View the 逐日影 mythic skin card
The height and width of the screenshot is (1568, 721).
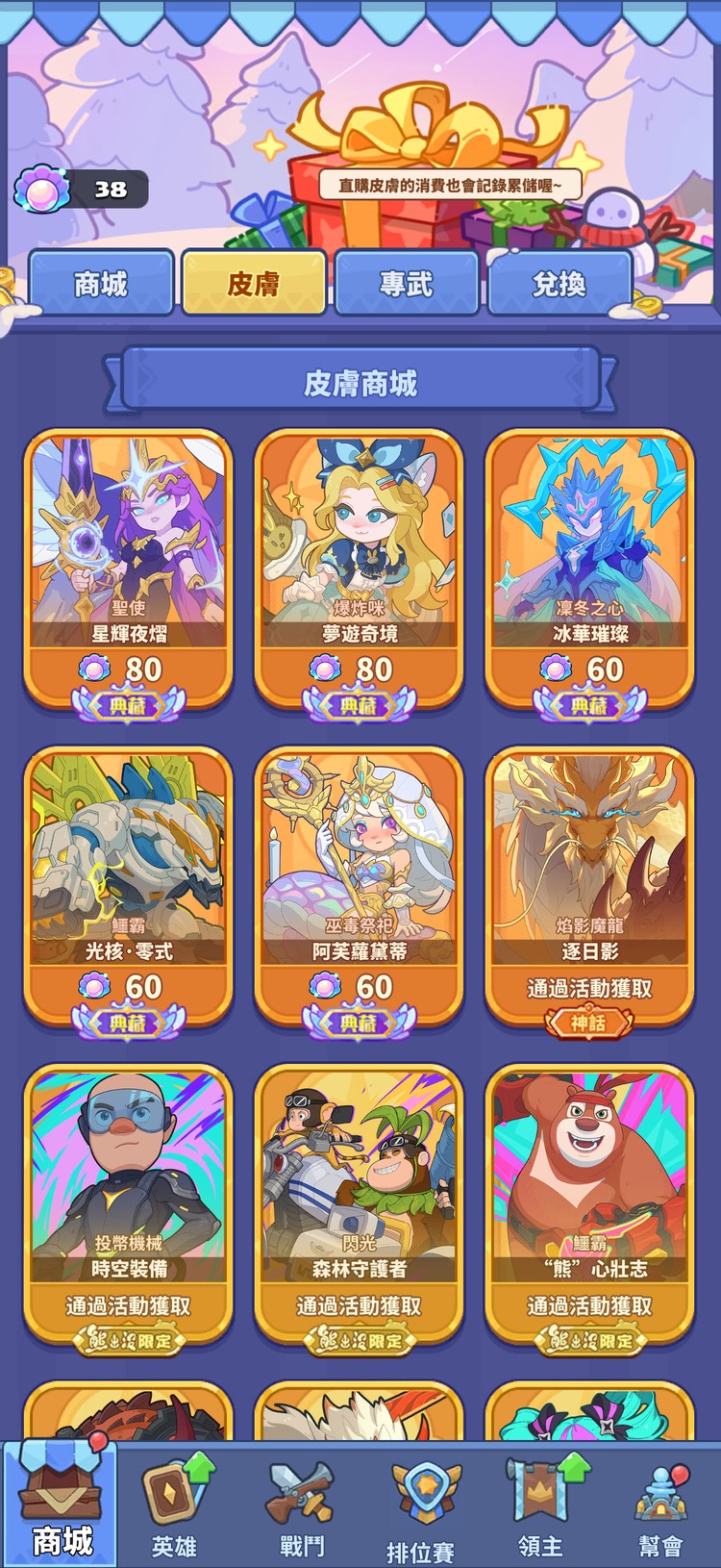pyautogui.click(x=589, y=885)
